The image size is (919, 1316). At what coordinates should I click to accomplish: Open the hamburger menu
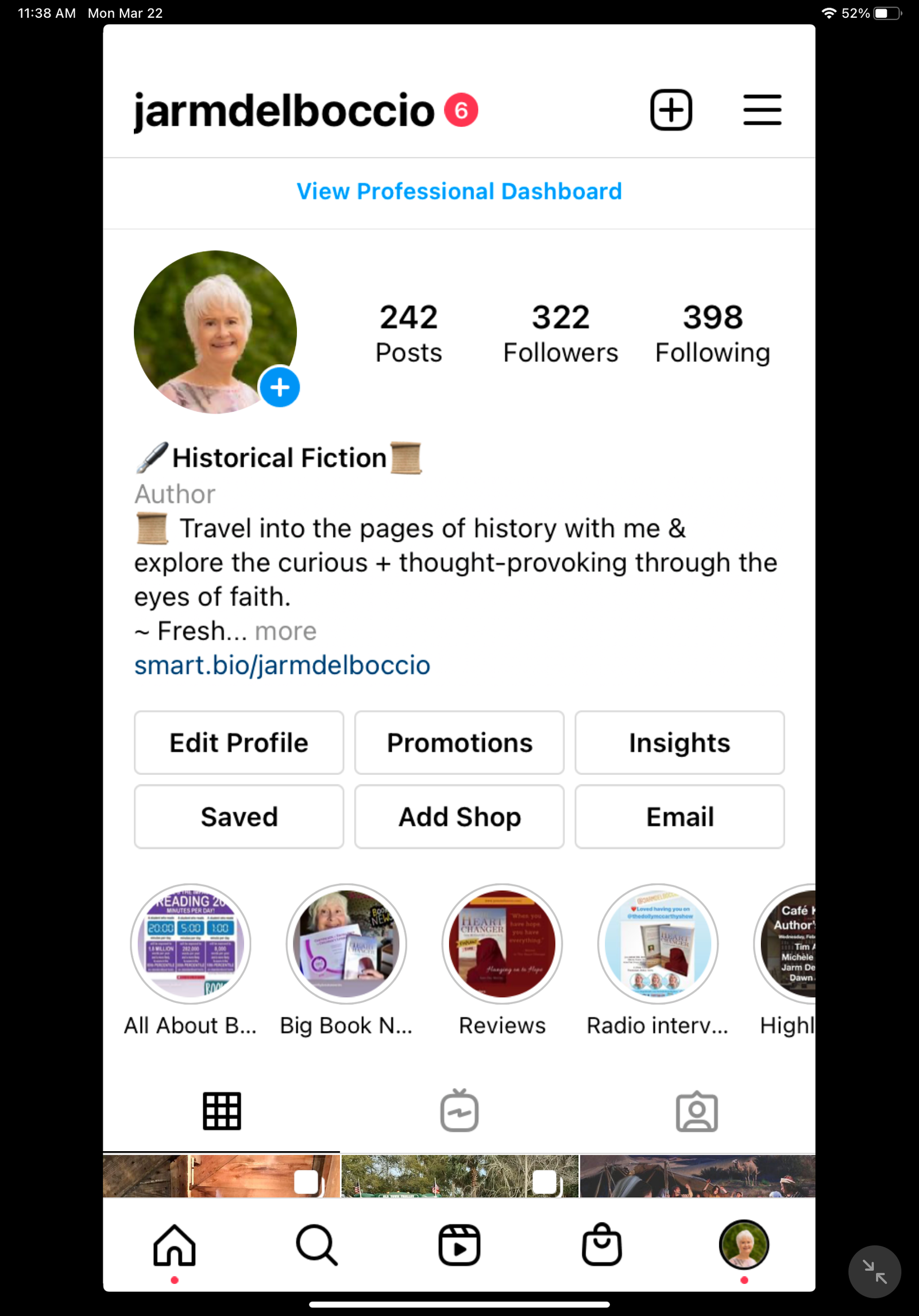point(762,110)
